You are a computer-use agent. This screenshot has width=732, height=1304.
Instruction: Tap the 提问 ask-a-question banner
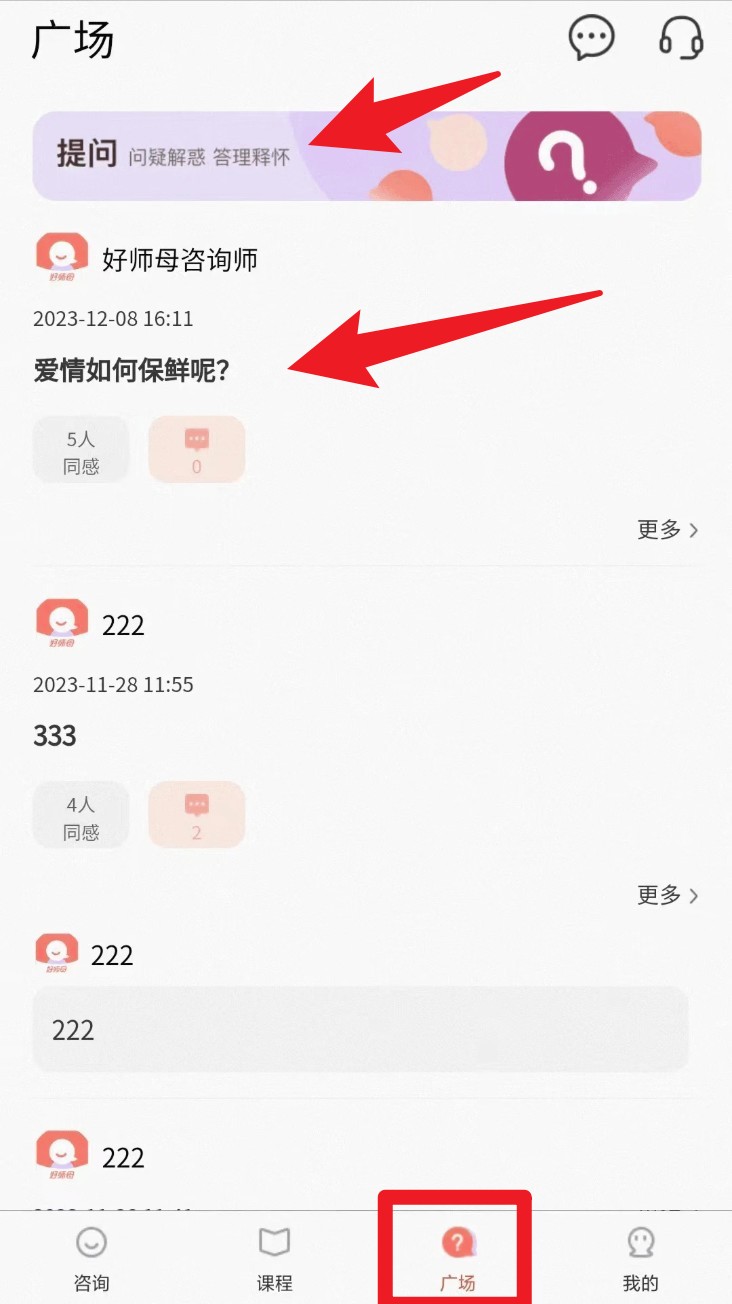click(366, 156)
